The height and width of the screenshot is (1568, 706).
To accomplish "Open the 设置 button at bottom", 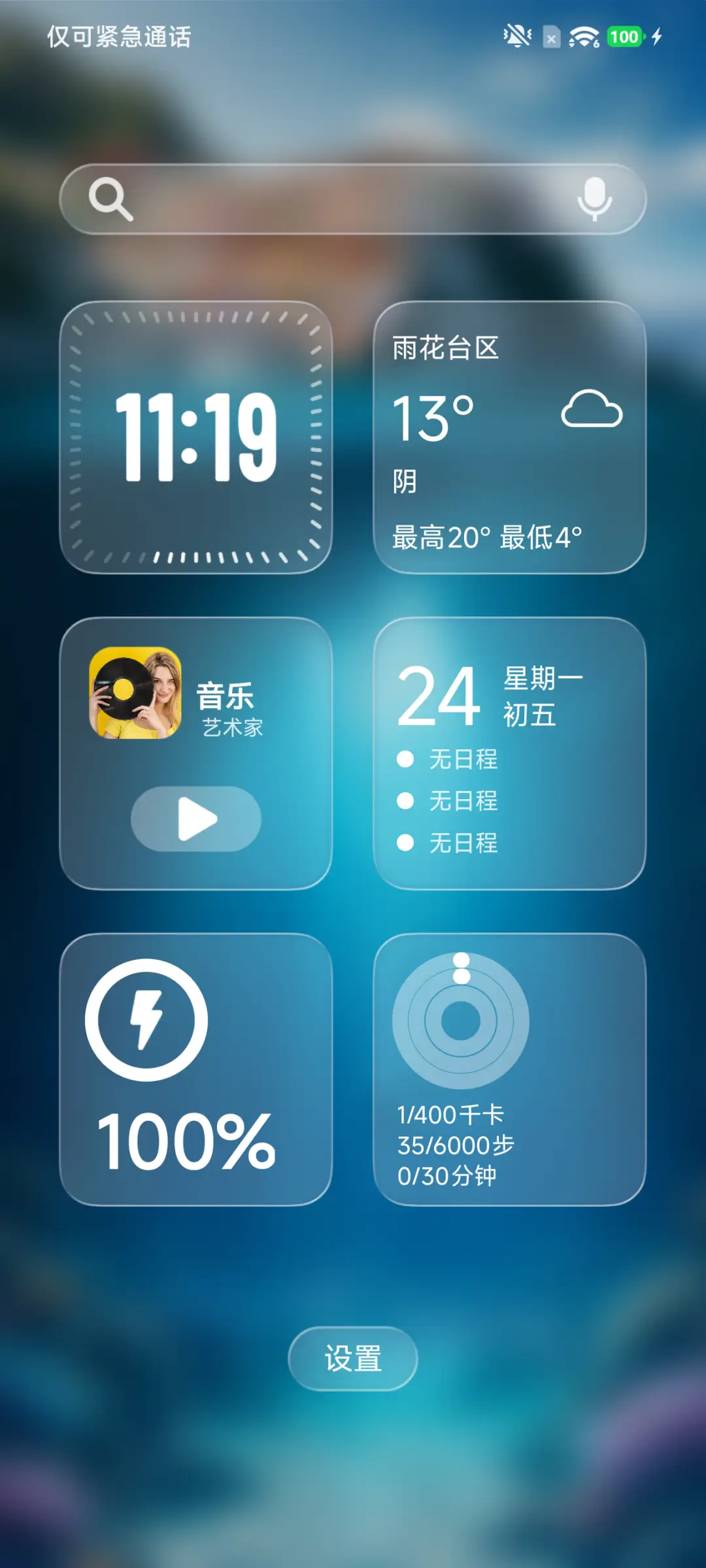I will [x=352, y=1358].
